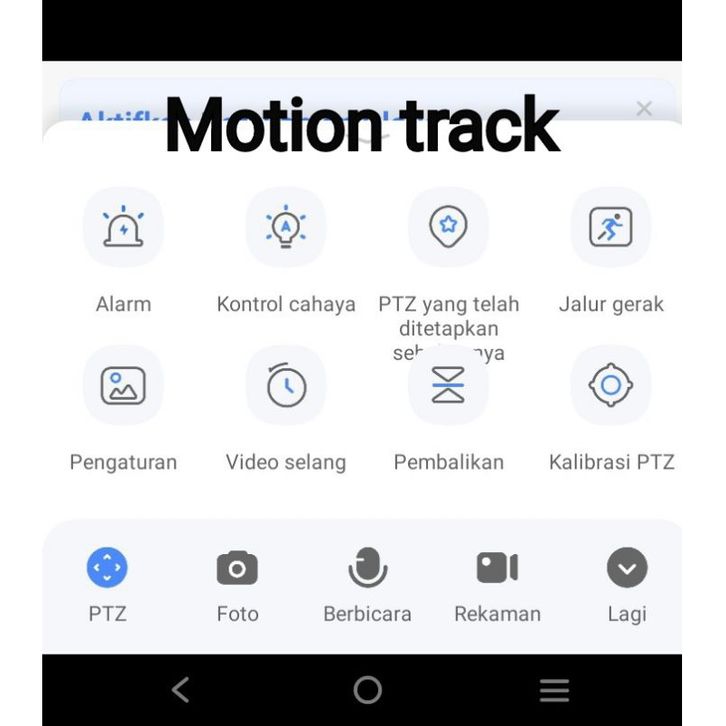Collapse the Lagi more menu
Viewport: 726px width, 726px height.
(x=627, y=568)
